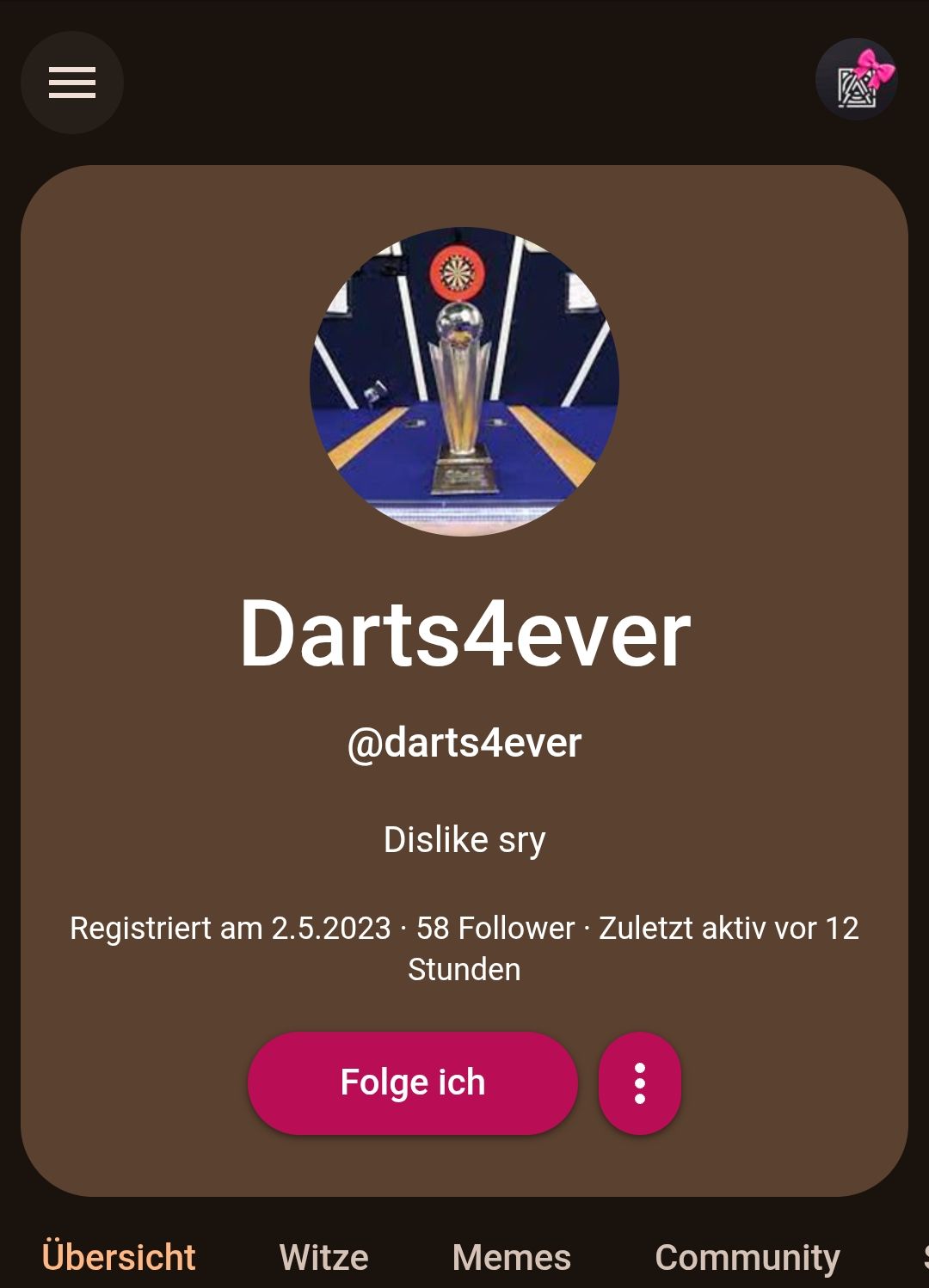929x1288 pixels.
Task: Go to the Community tab
Action: point(747,1257)
